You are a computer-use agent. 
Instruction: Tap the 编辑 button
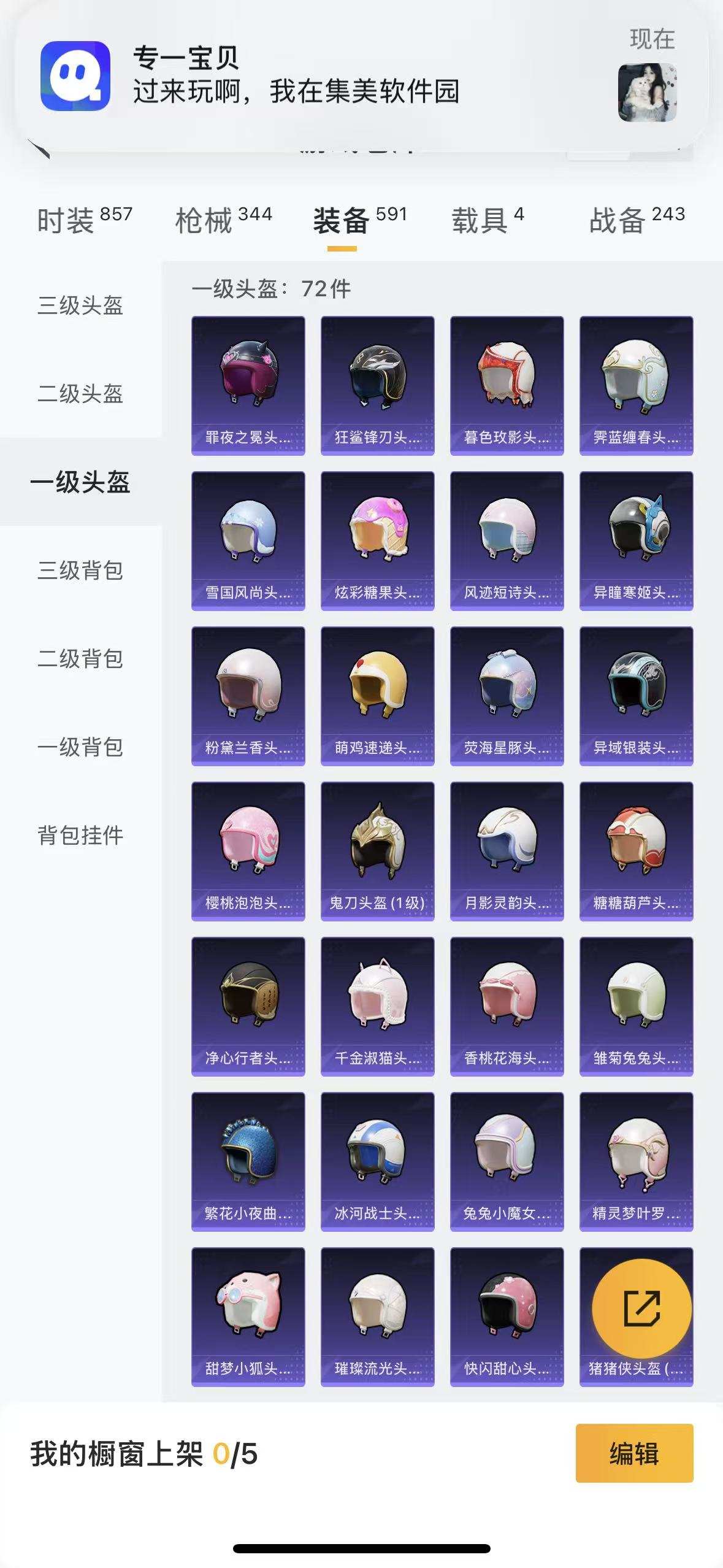[x=634, y=1453]
